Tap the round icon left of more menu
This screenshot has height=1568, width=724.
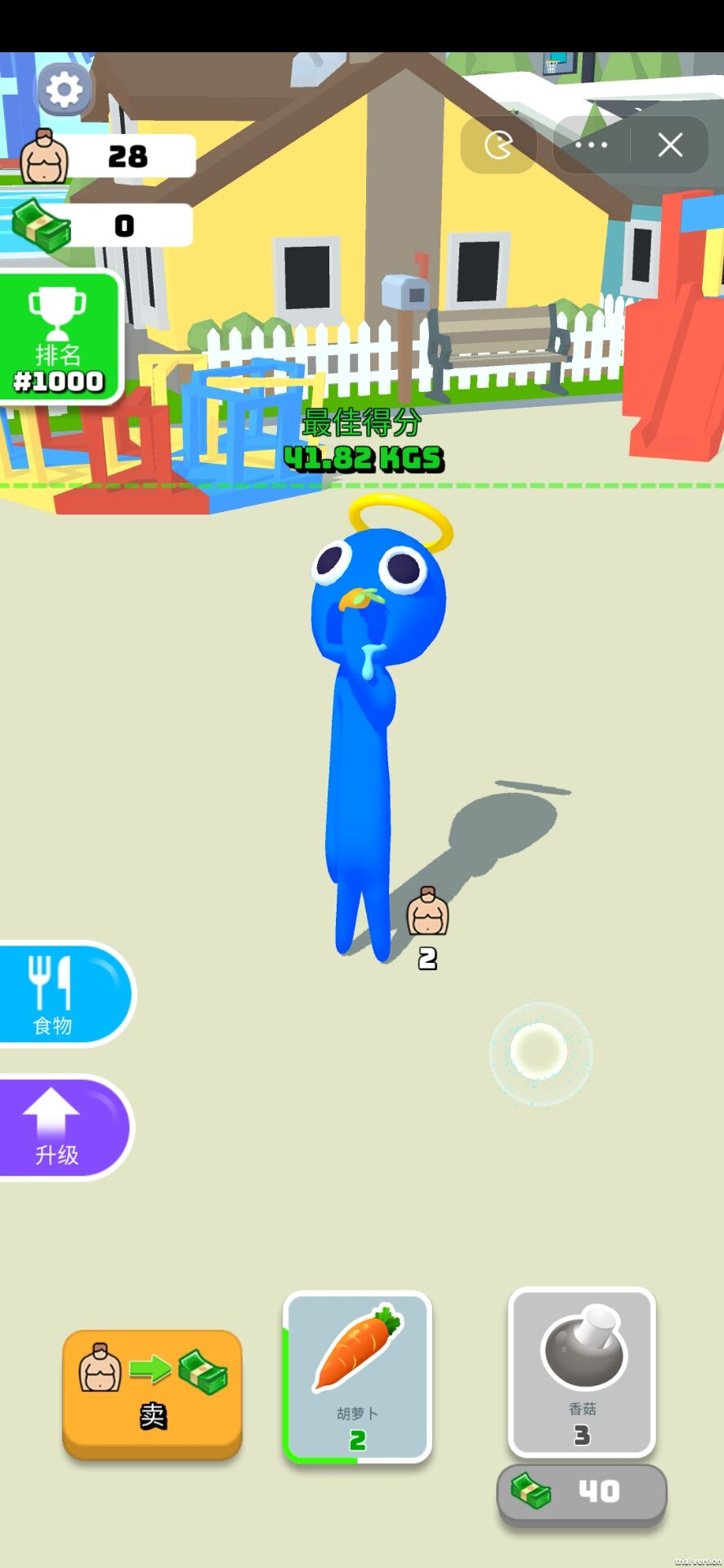coord(498,145)
